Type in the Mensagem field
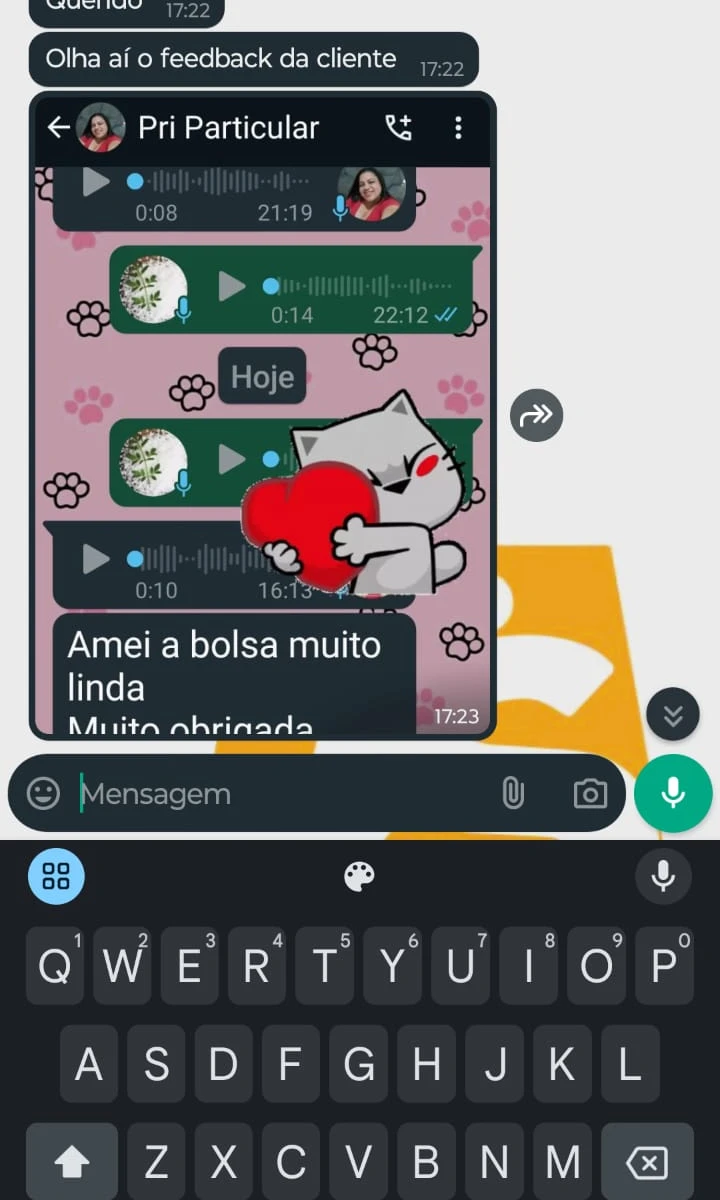Screen dimensions: 720x1200 pyautogui.click(x=280, y=794)
